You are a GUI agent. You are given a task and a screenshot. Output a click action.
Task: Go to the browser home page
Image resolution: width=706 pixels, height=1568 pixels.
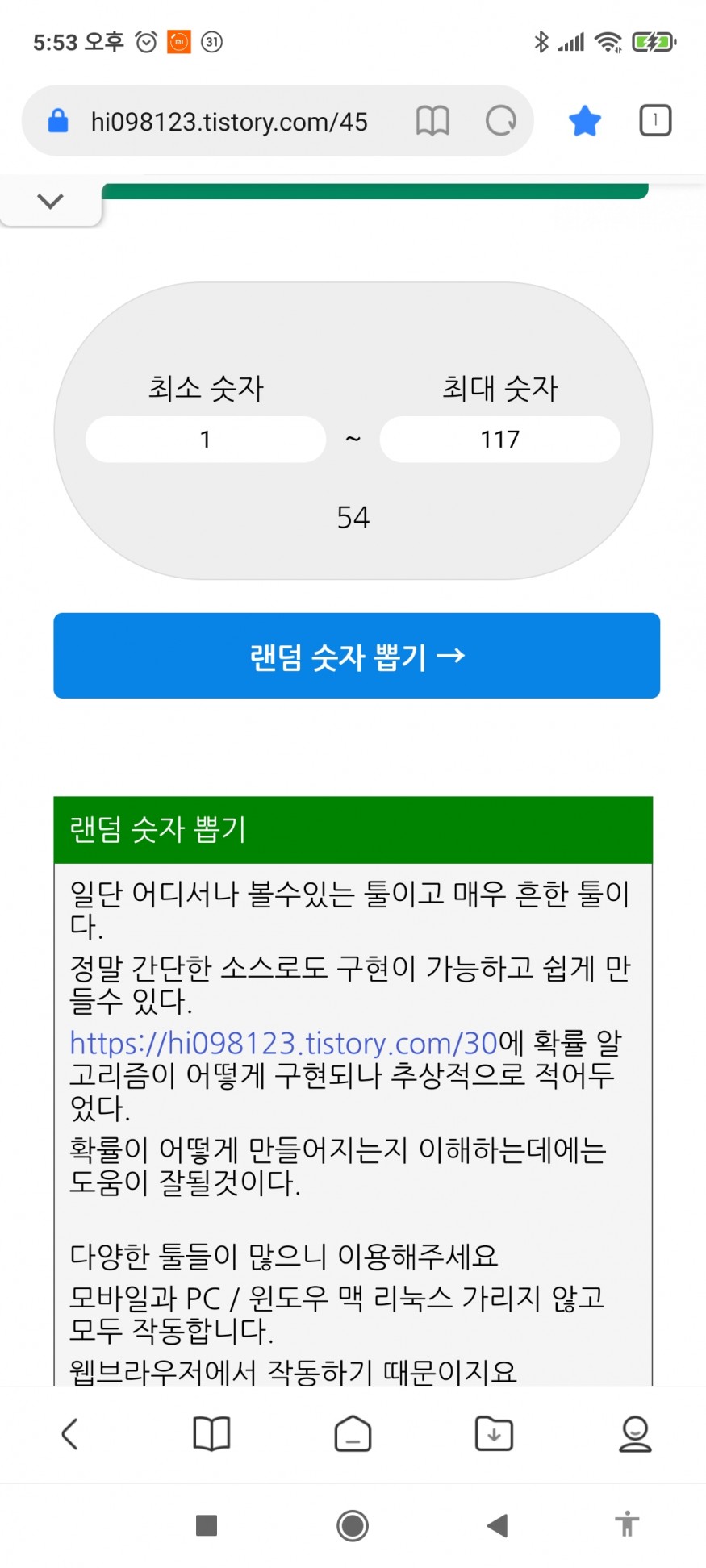pos(353,1433)
